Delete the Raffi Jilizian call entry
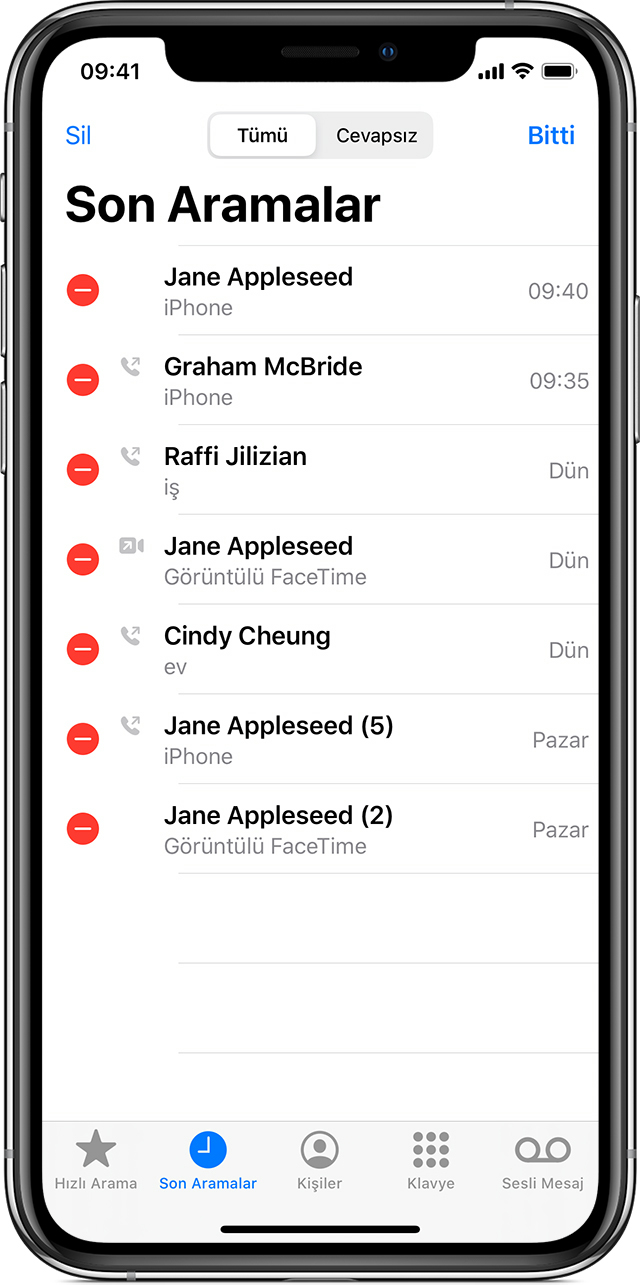Image resolution: width=640 pixels, height=1286 pixels. pos(83,470)
